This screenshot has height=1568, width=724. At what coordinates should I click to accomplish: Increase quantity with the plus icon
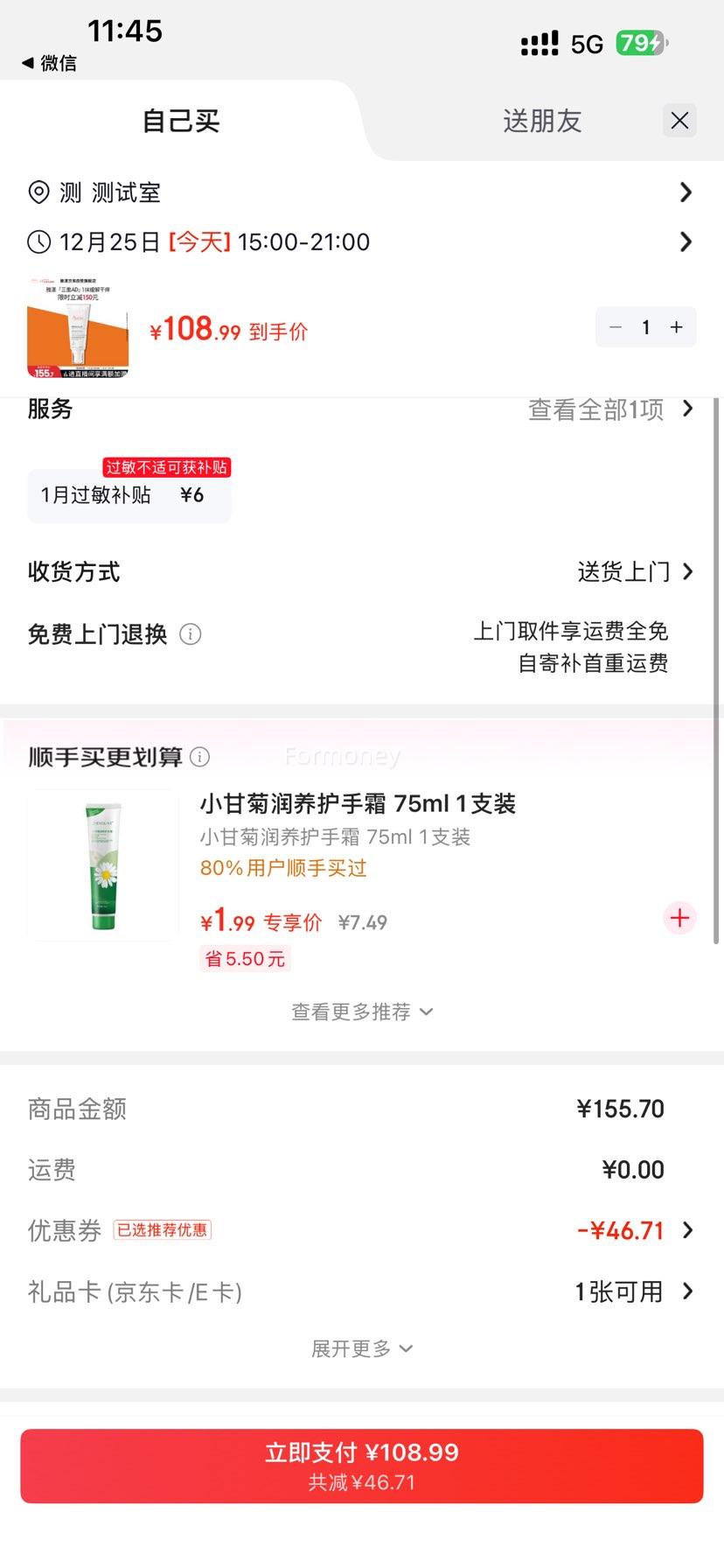click(676, 326)
